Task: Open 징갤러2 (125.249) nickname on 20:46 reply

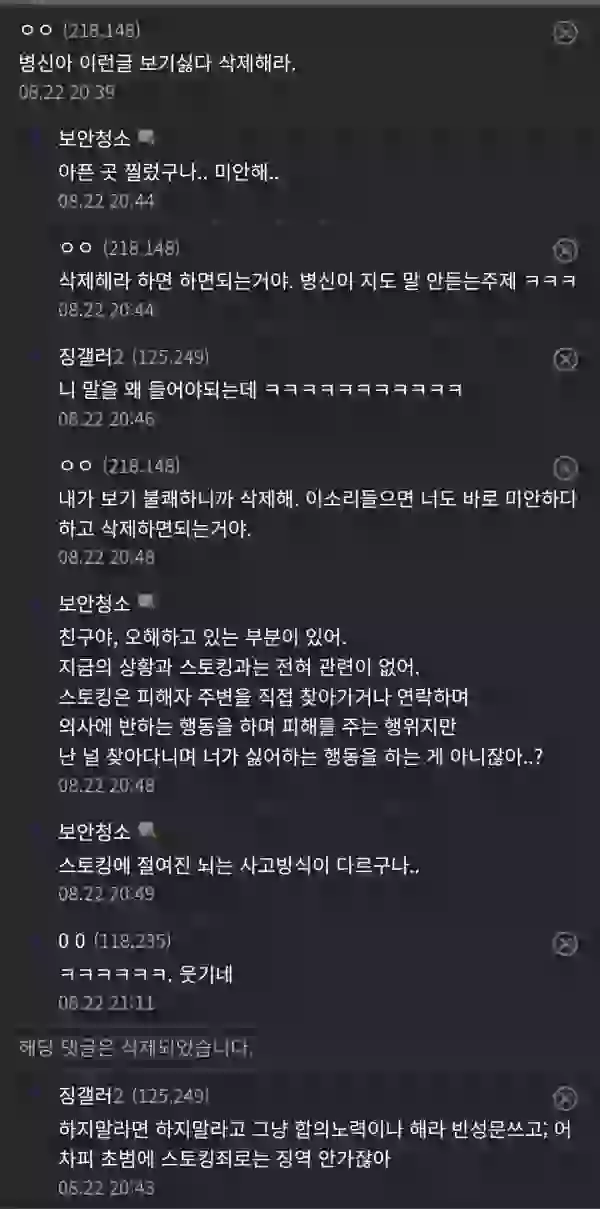Action: tap(94, 356)
